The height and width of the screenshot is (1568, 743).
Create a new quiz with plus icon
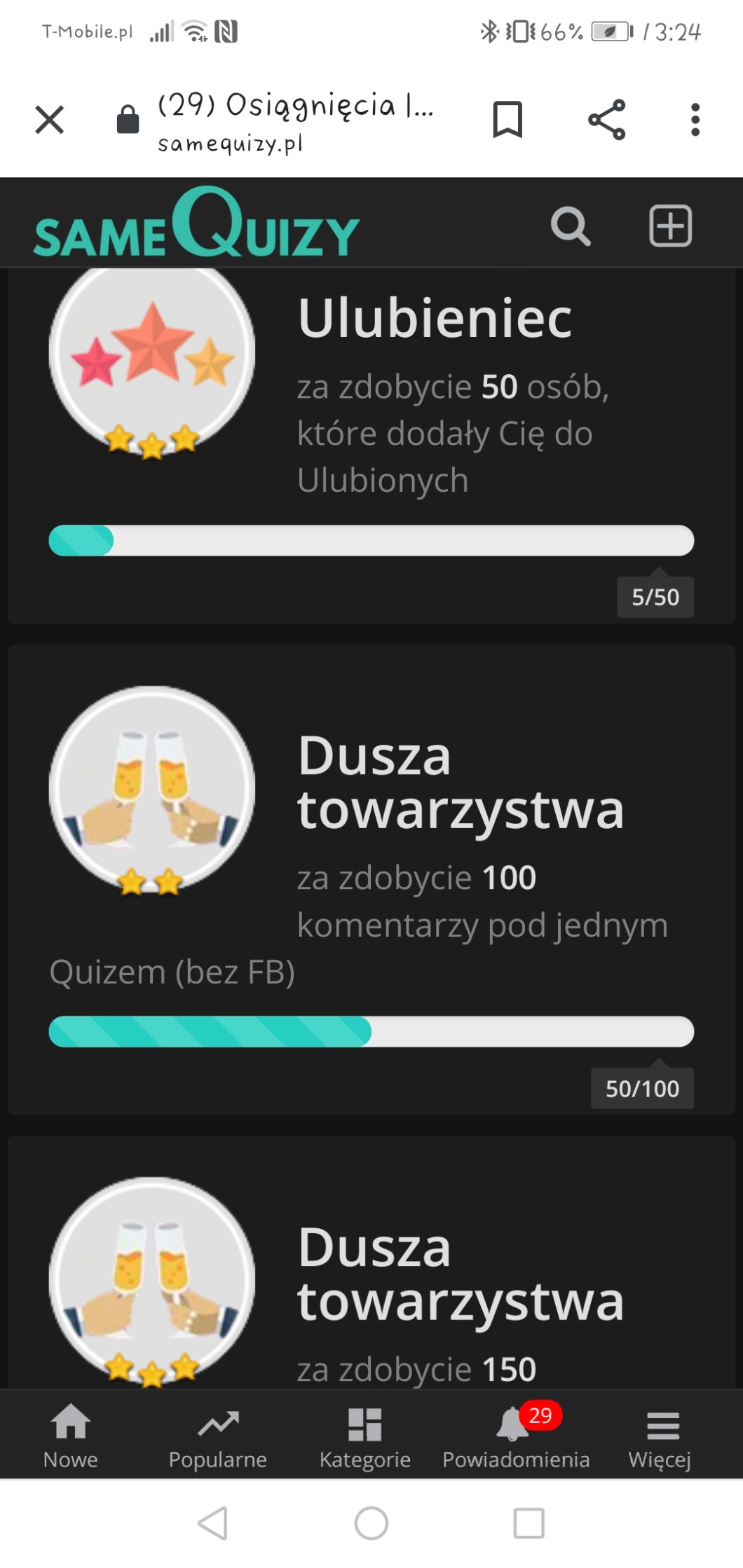tap(670, 226)
